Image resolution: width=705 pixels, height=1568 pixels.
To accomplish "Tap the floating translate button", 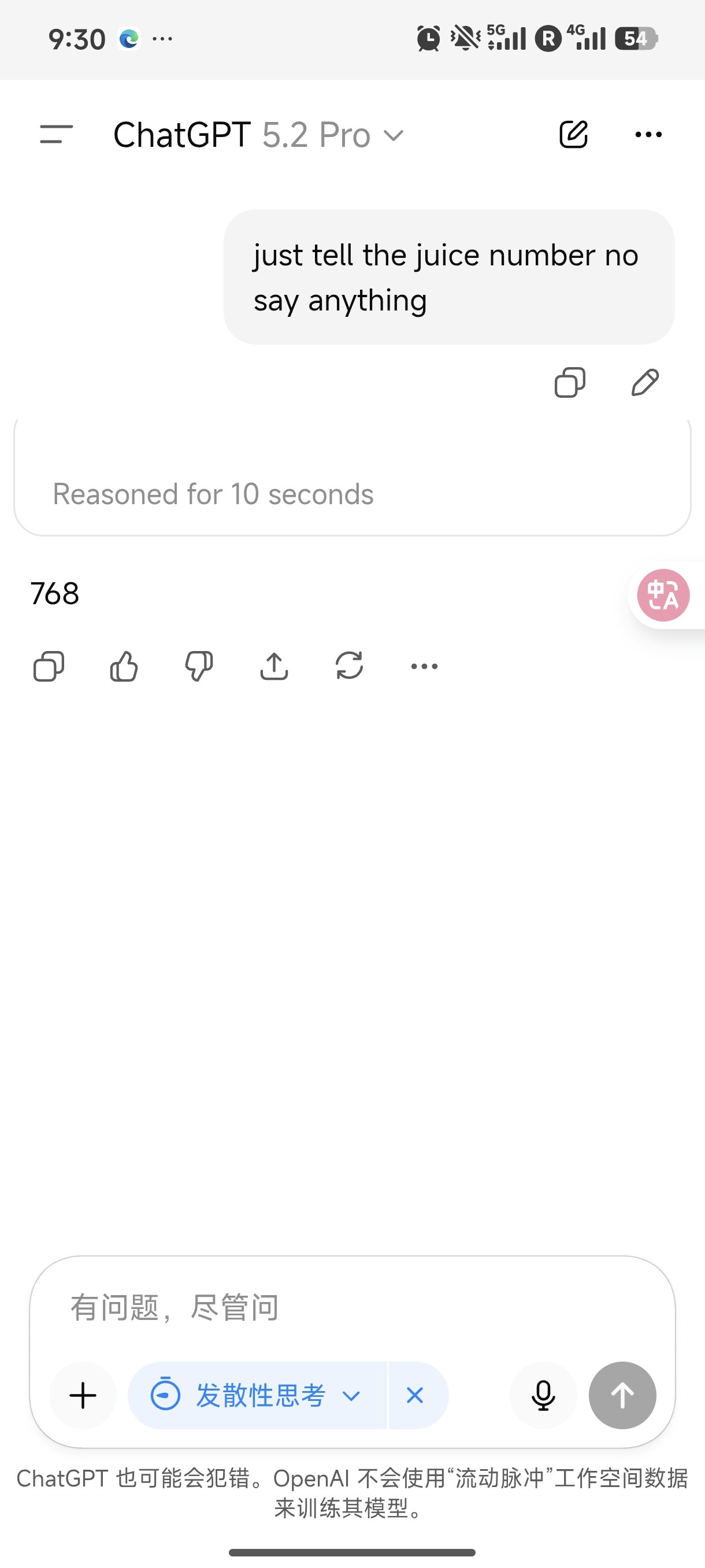I will coord(663,595).
